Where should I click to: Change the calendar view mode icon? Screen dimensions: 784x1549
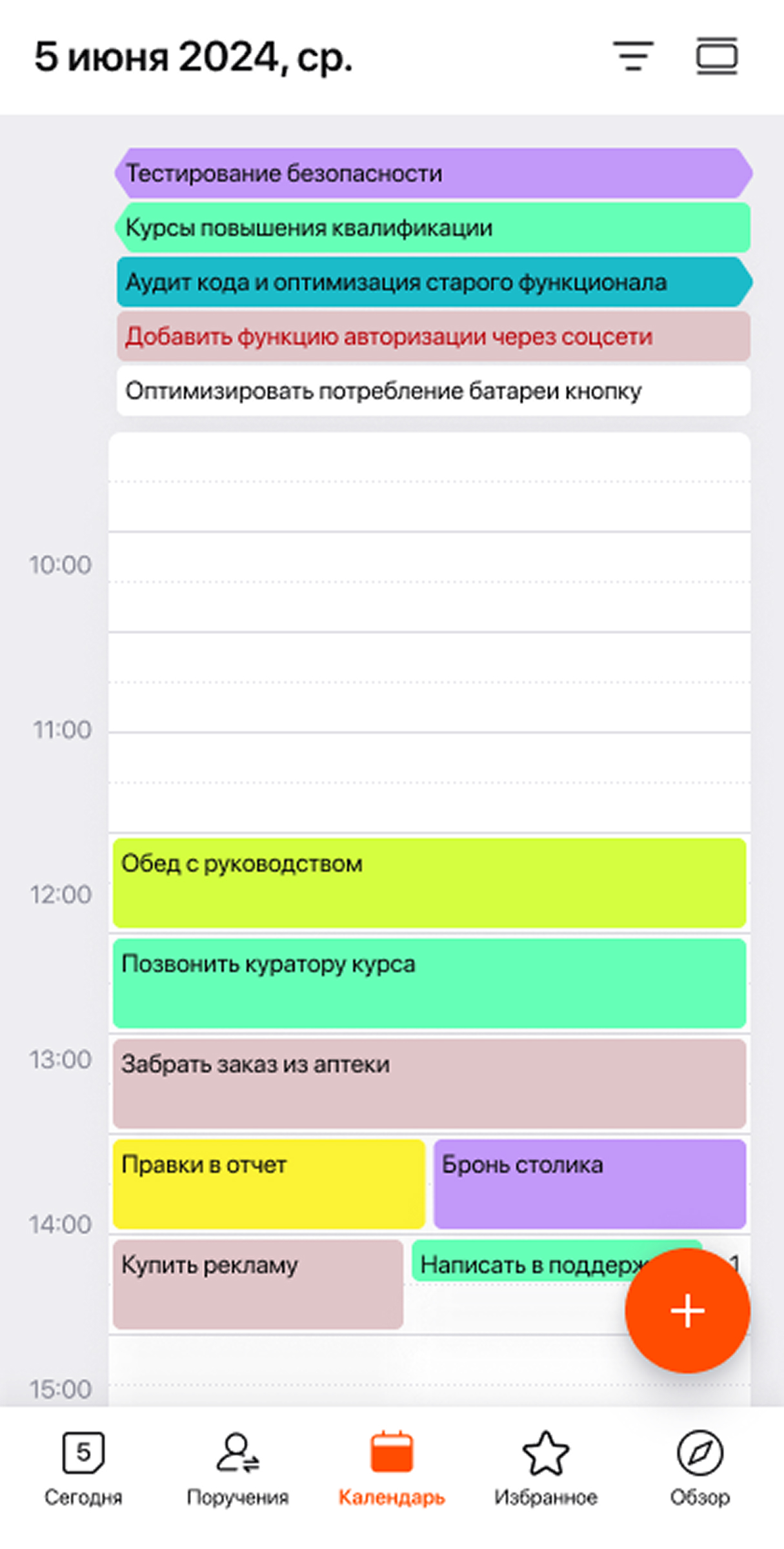click(717, 56)
